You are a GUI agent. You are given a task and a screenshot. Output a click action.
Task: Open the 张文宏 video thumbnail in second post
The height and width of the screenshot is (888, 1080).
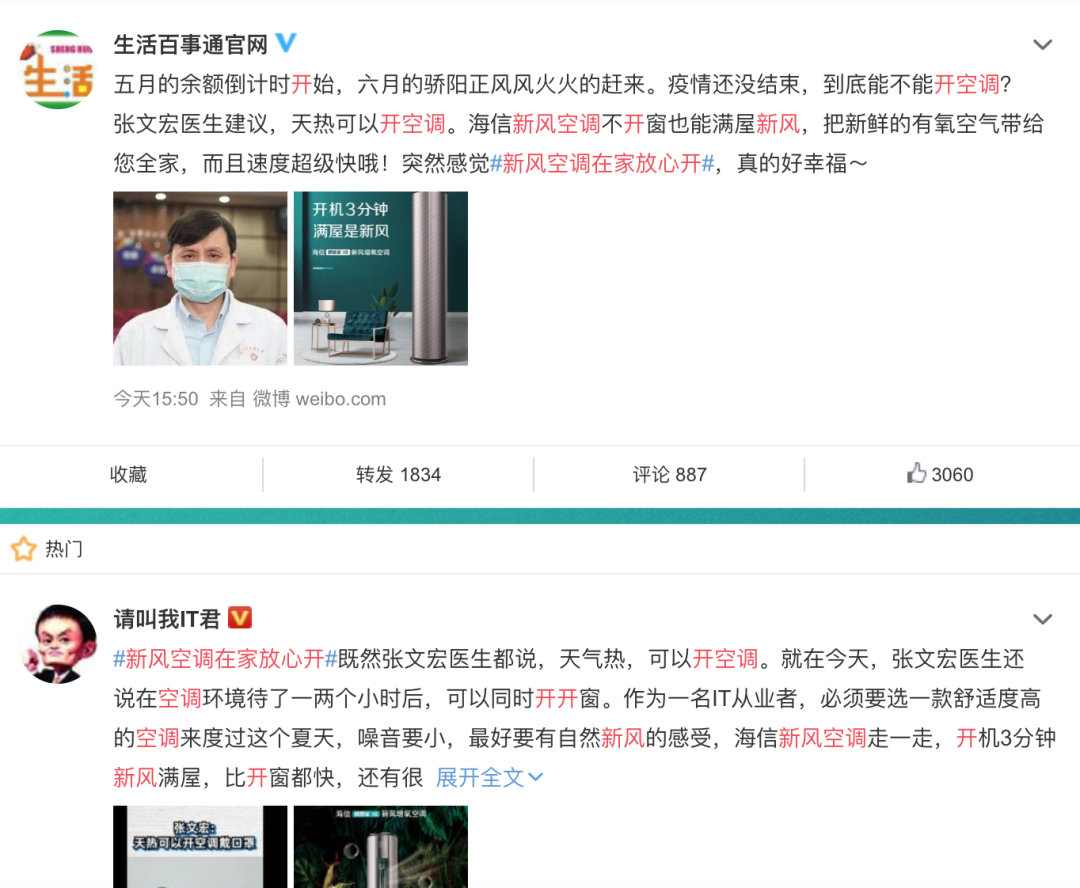[198, 846]
